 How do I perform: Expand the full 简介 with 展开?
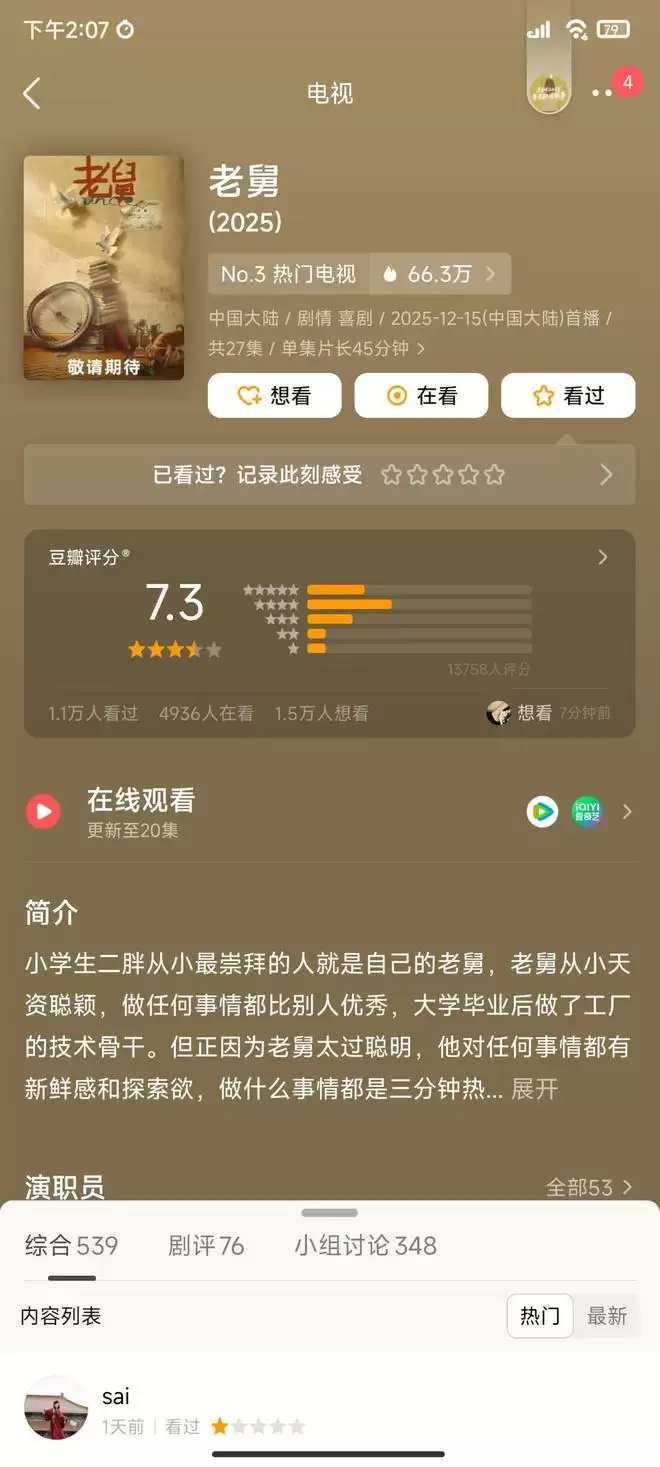pos(535,1089)
